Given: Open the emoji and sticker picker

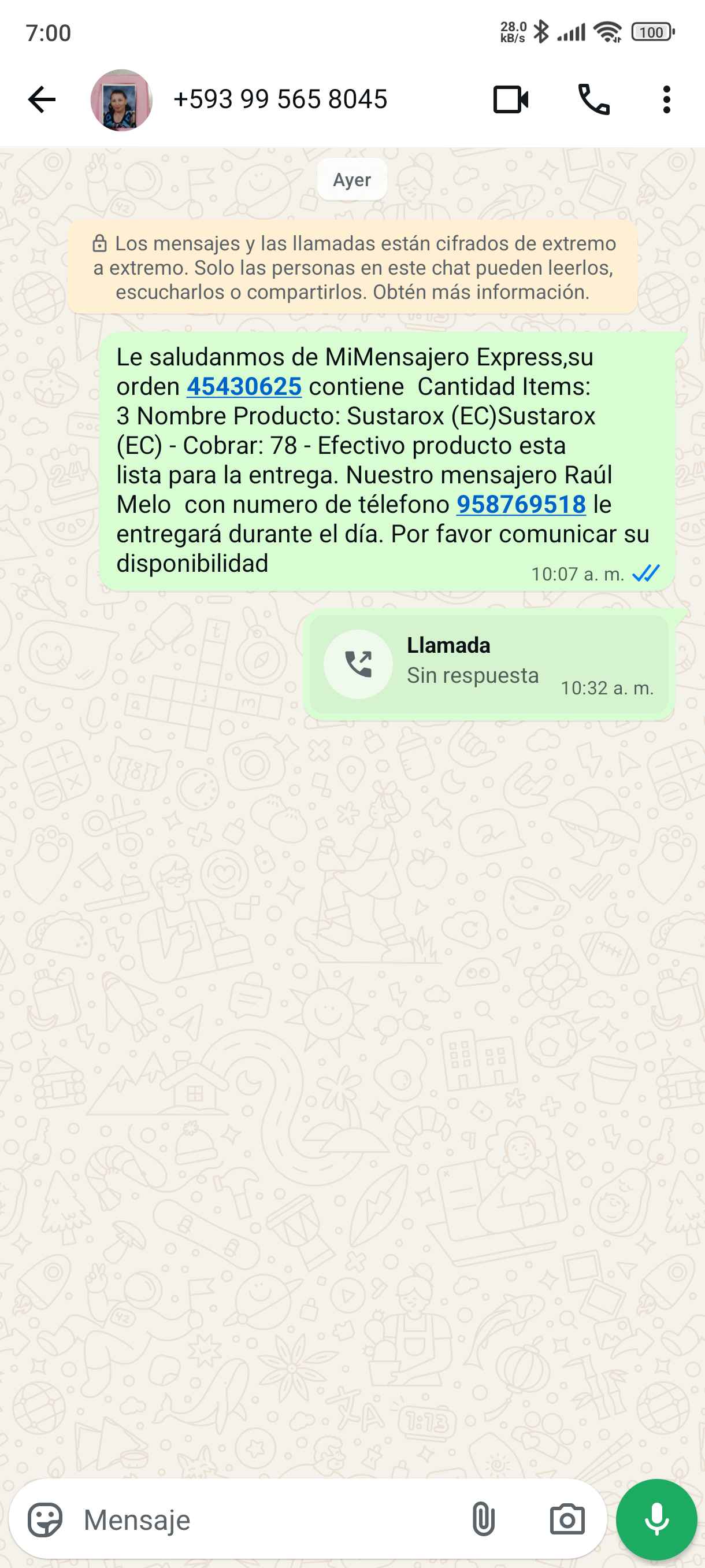Looking at the screenshot, I should coord(45,1520).
